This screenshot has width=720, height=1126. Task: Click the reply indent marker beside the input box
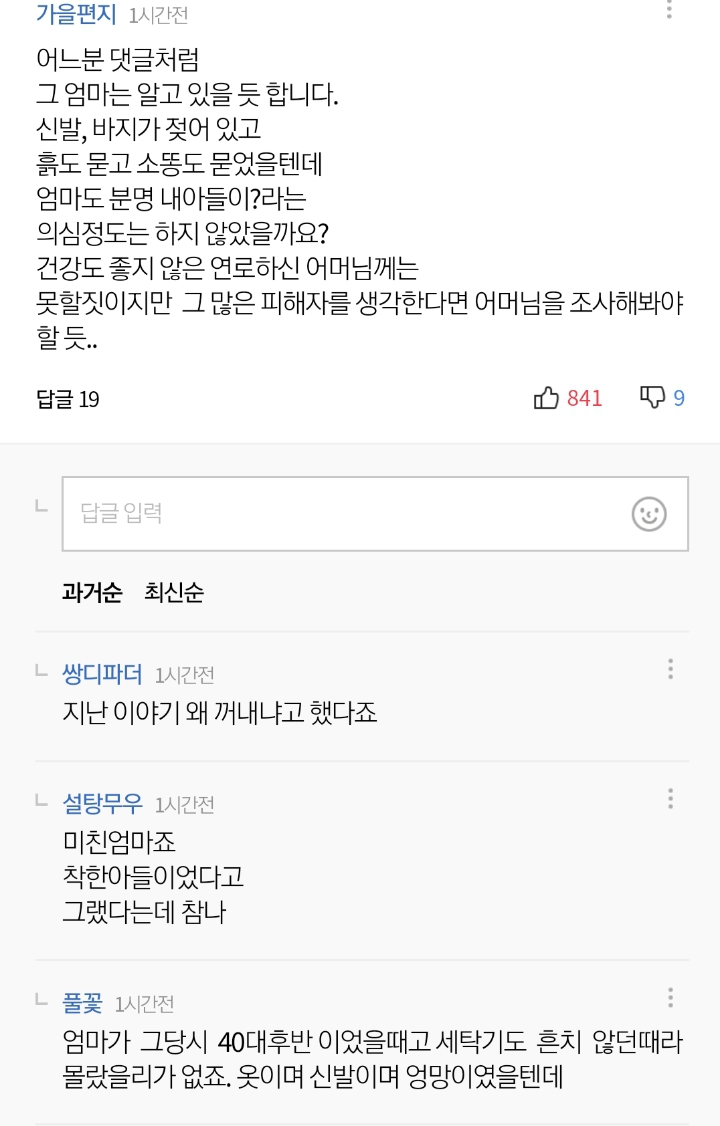coord(40,506)
